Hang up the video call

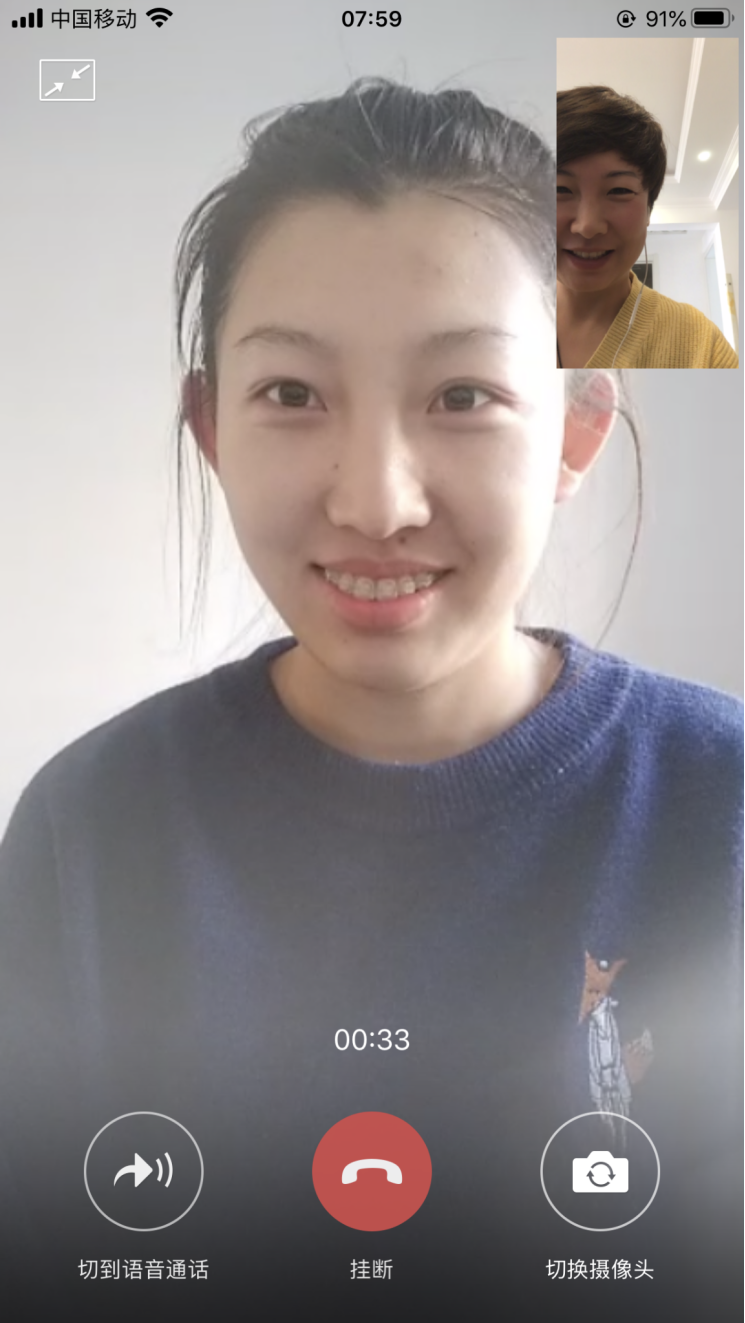pyautogui.click(x=372, y=1171)
